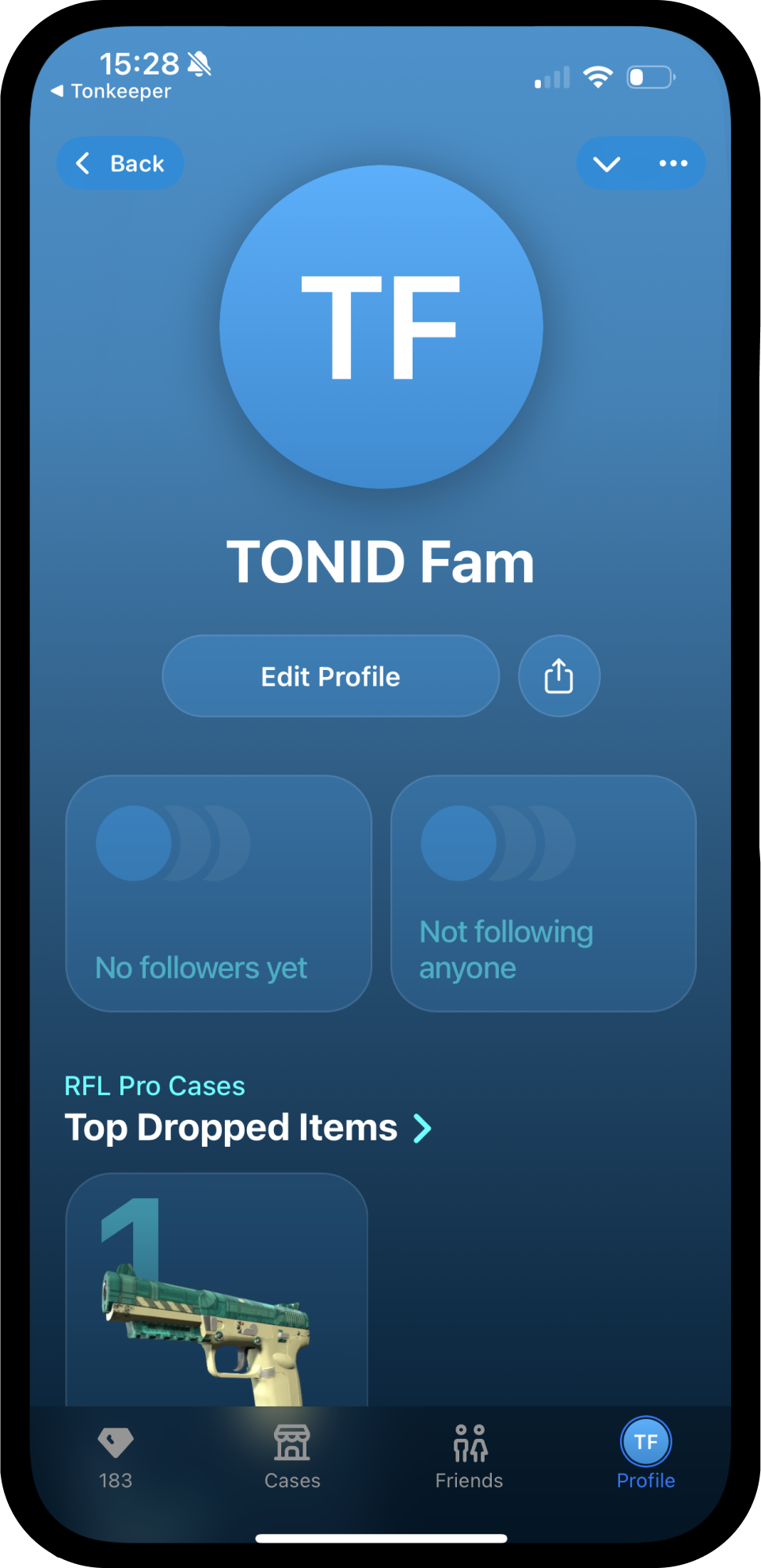Viewport: 761px width, 1568px height.
Task: Open the three-dot overflow menu
Action: pos(673,163)
